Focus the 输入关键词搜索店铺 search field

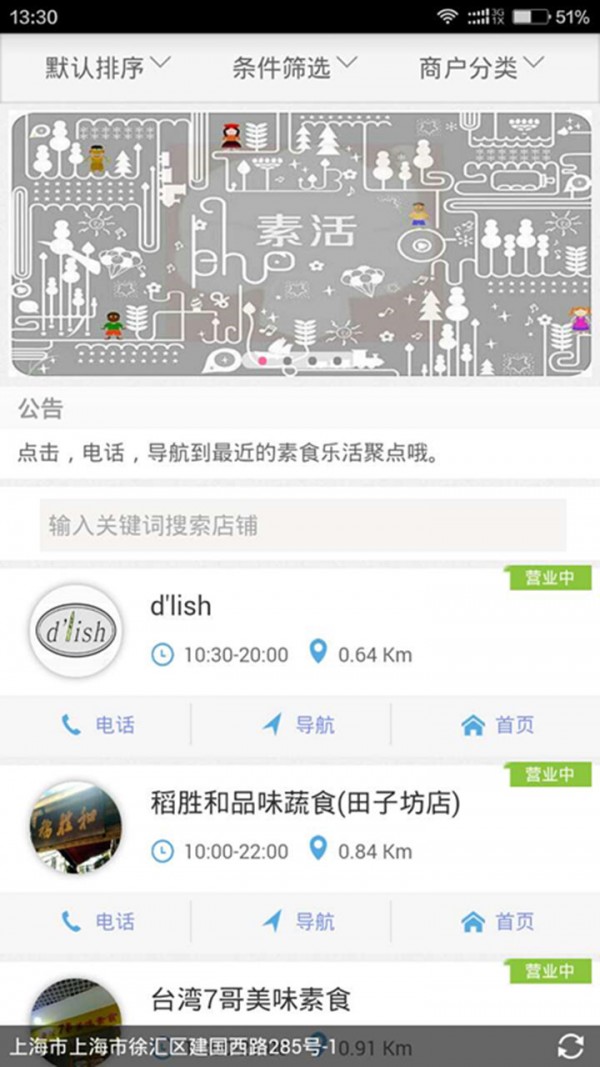click(302, 526)
